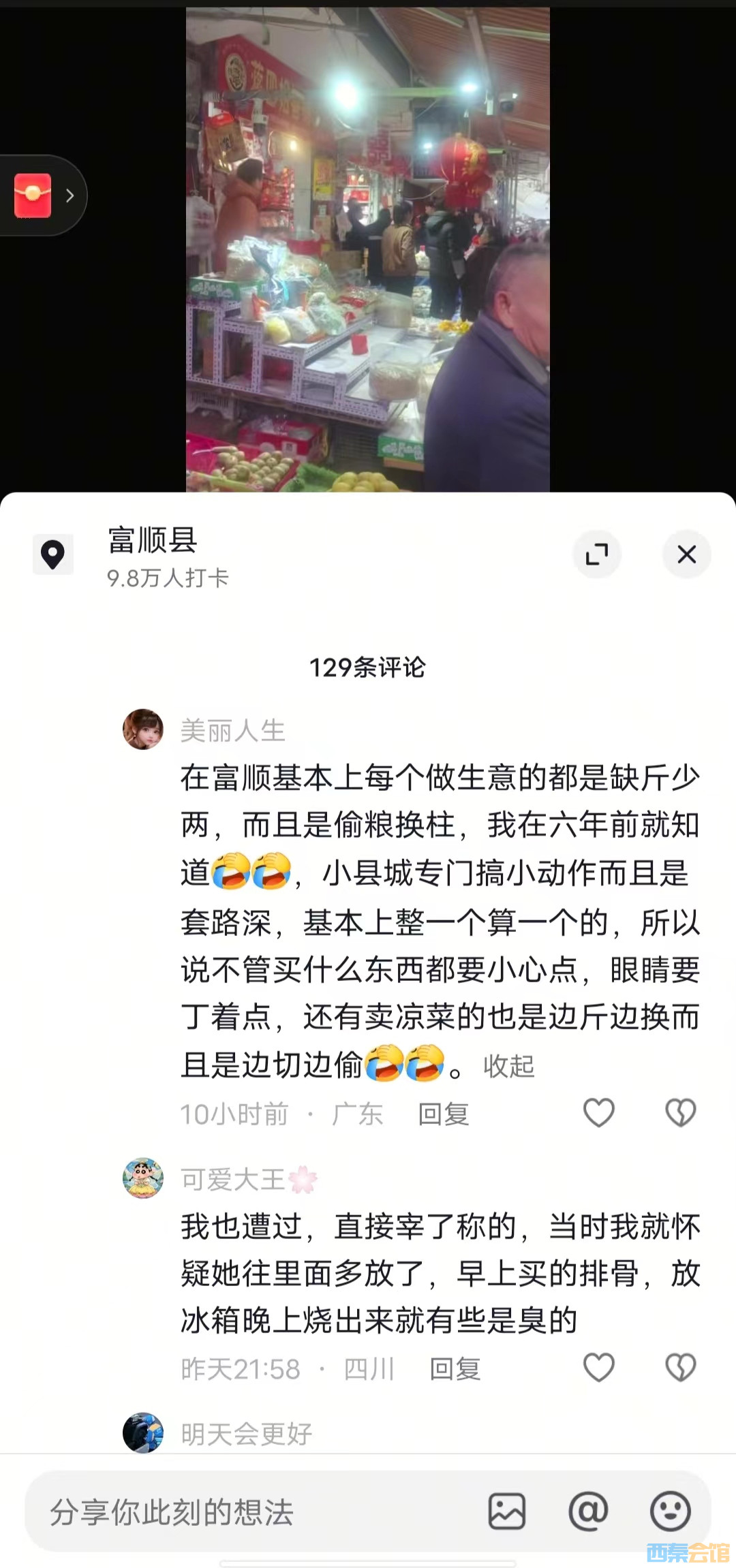Like 可爱大王's comment
The width and height of the screenshot is (736, 1568).
click(599, 1368)
